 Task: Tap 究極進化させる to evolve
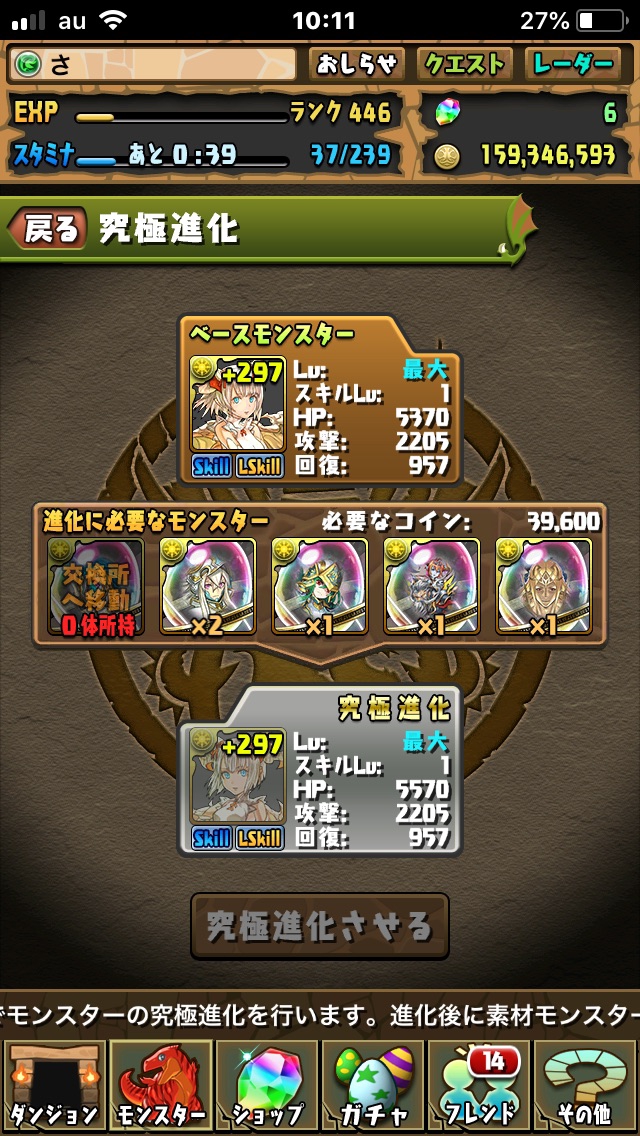pyautogui.click(x=320, y=926)
